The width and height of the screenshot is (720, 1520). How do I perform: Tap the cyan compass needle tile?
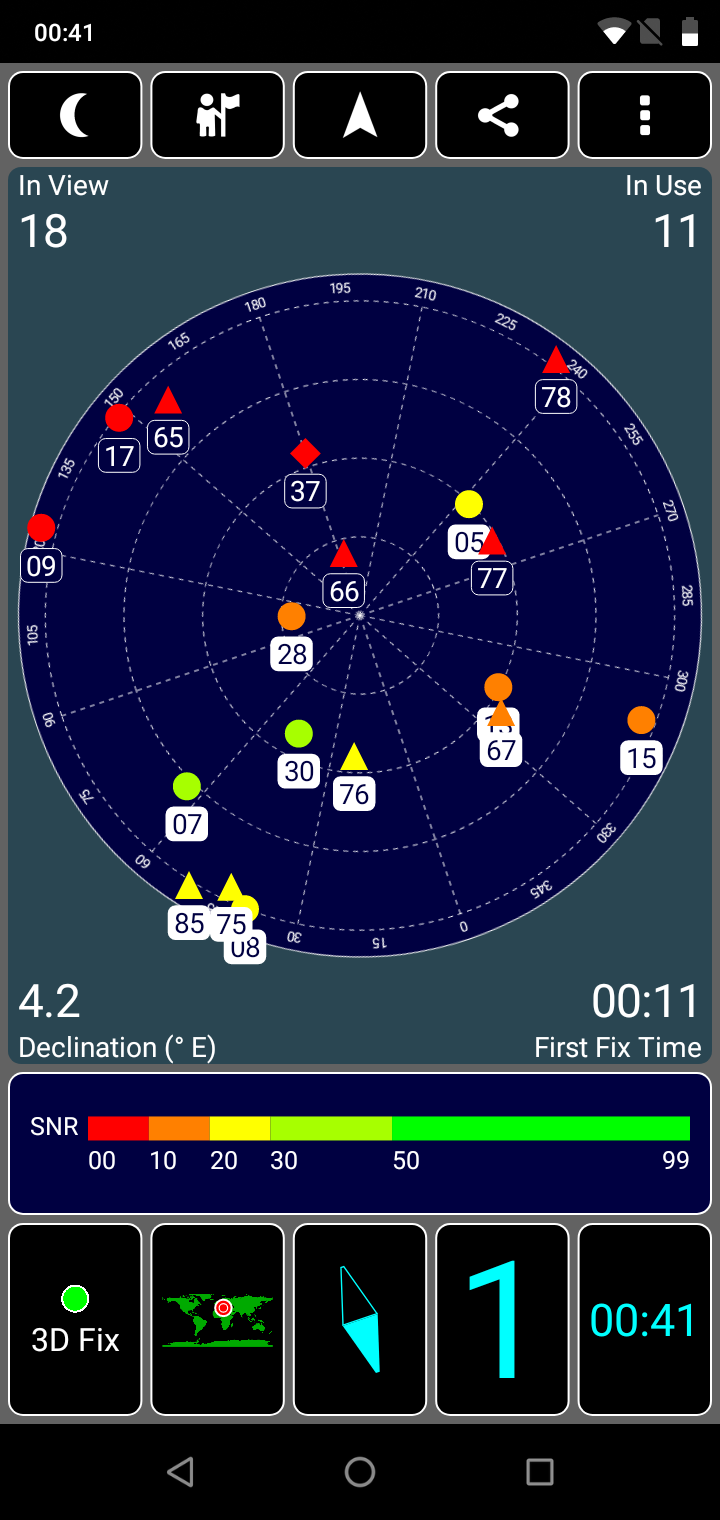coord(360,1319)
